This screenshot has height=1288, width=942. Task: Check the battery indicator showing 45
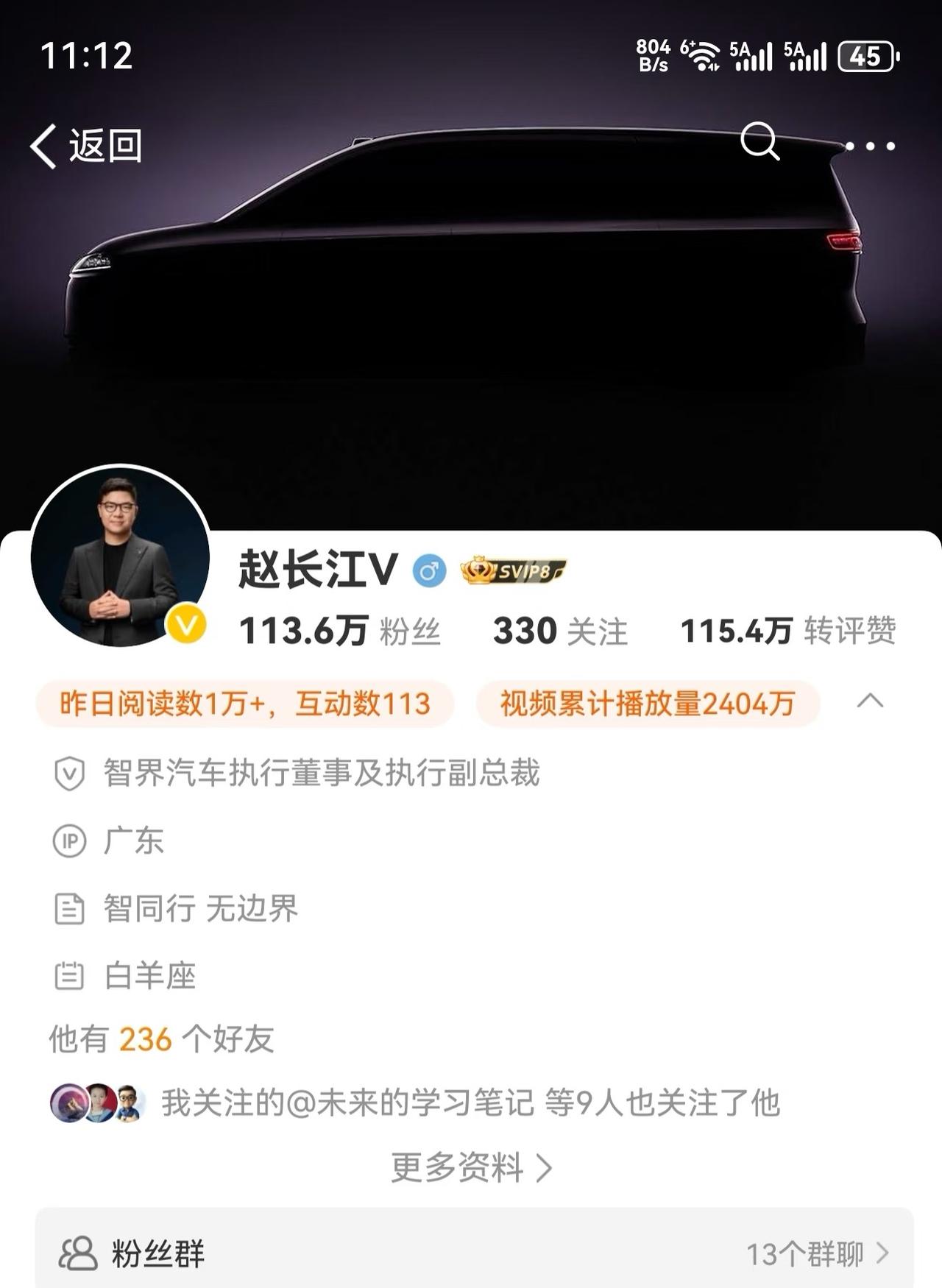click(x=865, y=54)
